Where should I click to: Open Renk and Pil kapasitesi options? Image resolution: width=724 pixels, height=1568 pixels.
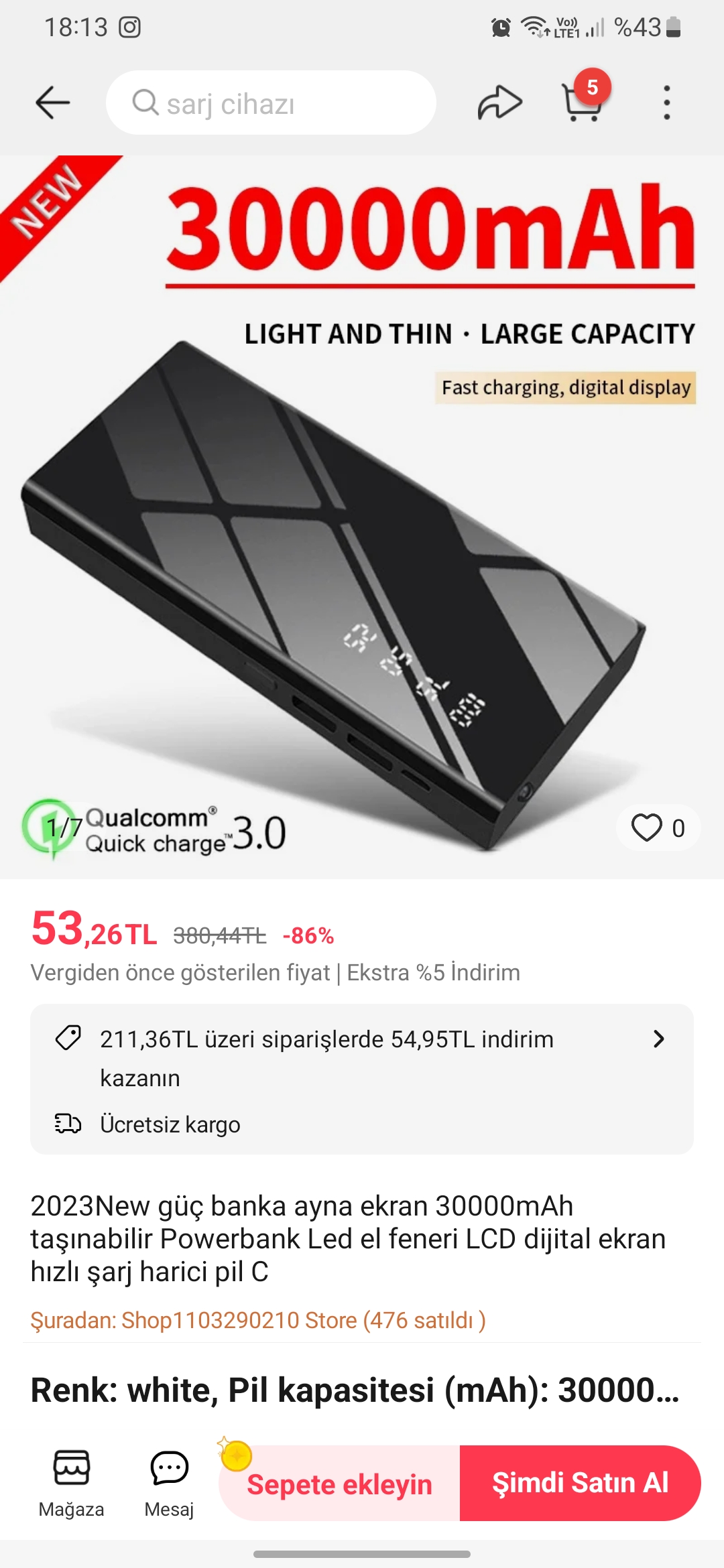[355, 1390]
